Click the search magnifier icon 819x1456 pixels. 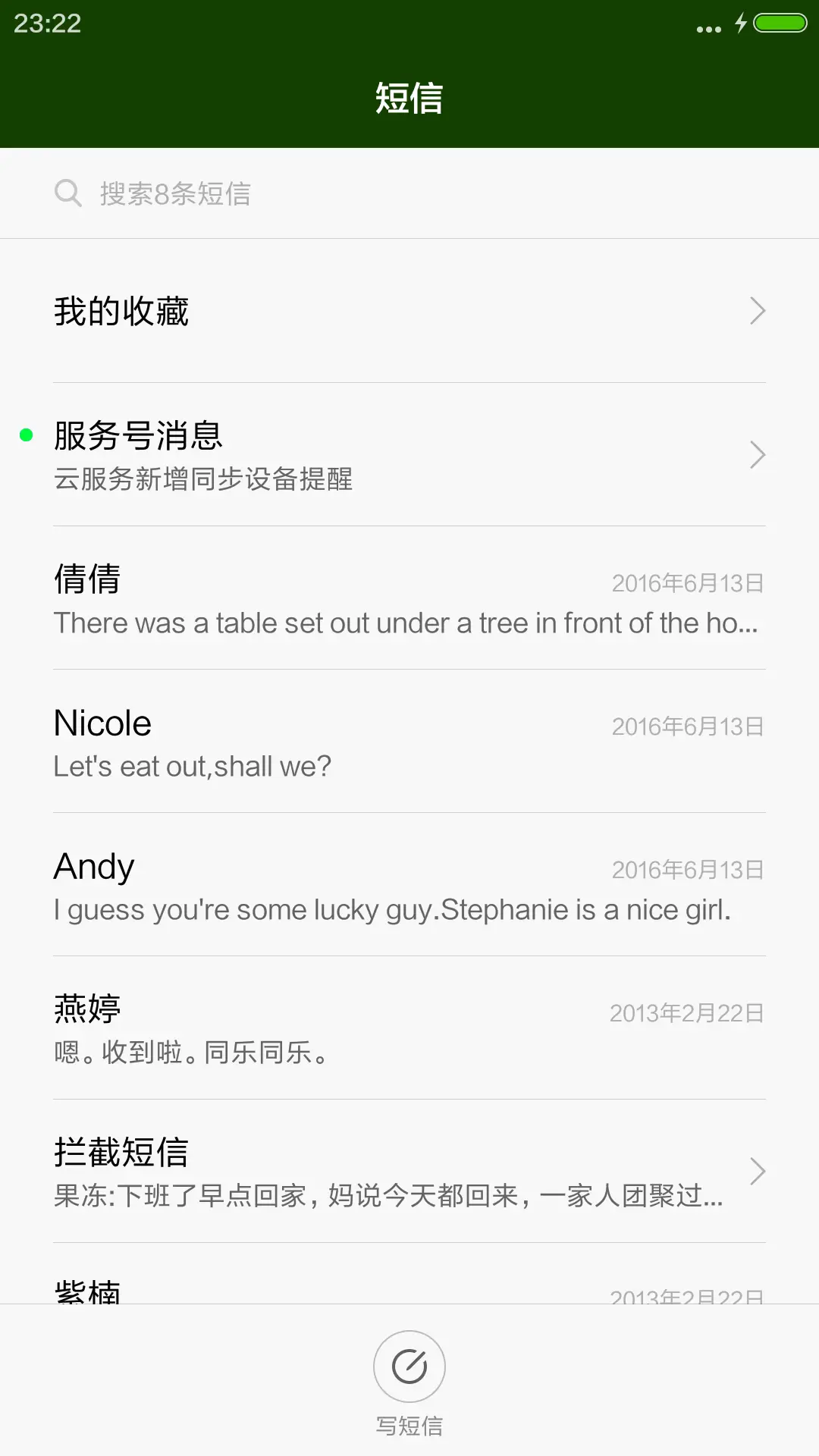[x=68, y=193]
